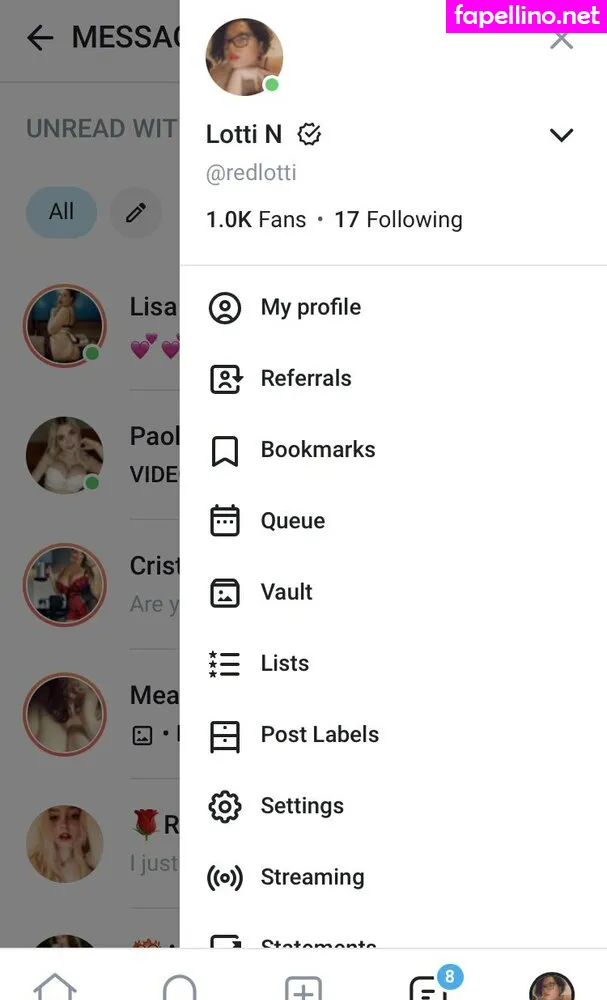Tap the Lotti N profile avatar
Viewport: 607px width, 1000px height.
point(244,57)
